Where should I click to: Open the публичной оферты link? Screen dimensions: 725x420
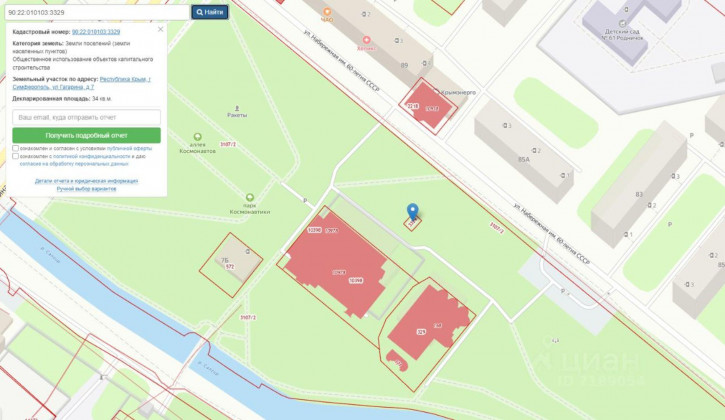point(128,148)
